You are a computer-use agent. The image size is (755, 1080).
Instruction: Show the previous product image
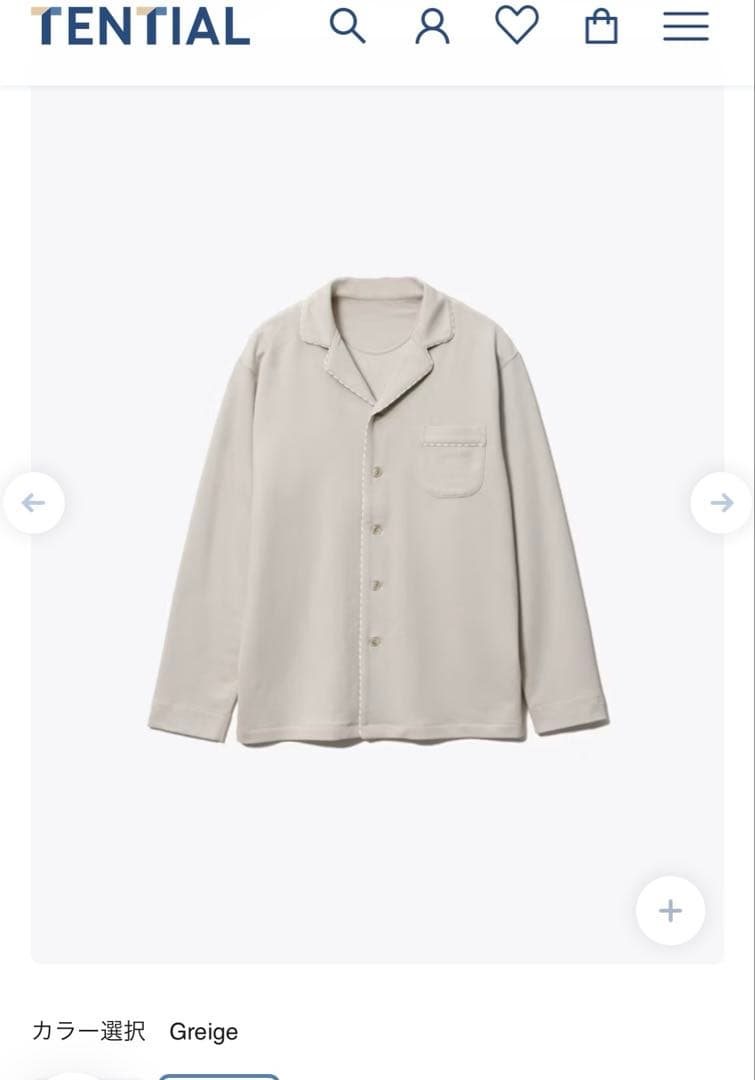[34, 502]
